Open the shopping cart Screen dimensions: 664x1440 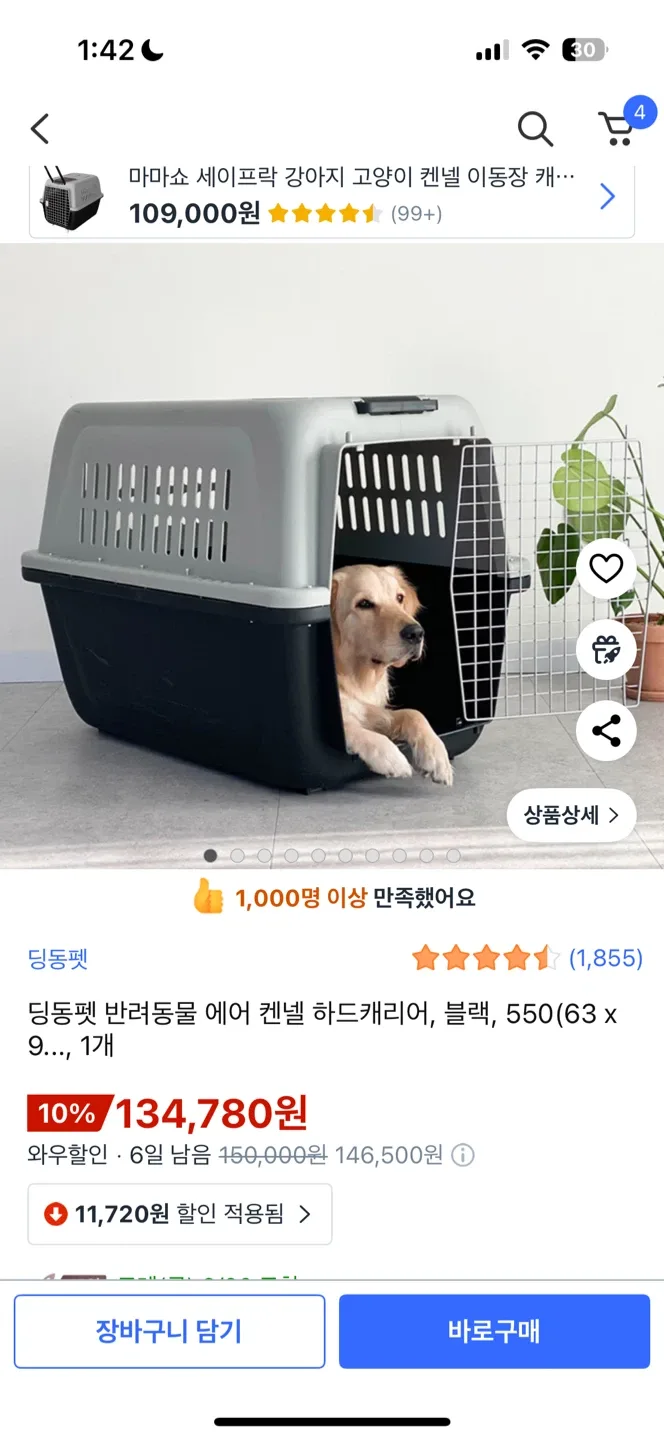(x=618, y=128)
